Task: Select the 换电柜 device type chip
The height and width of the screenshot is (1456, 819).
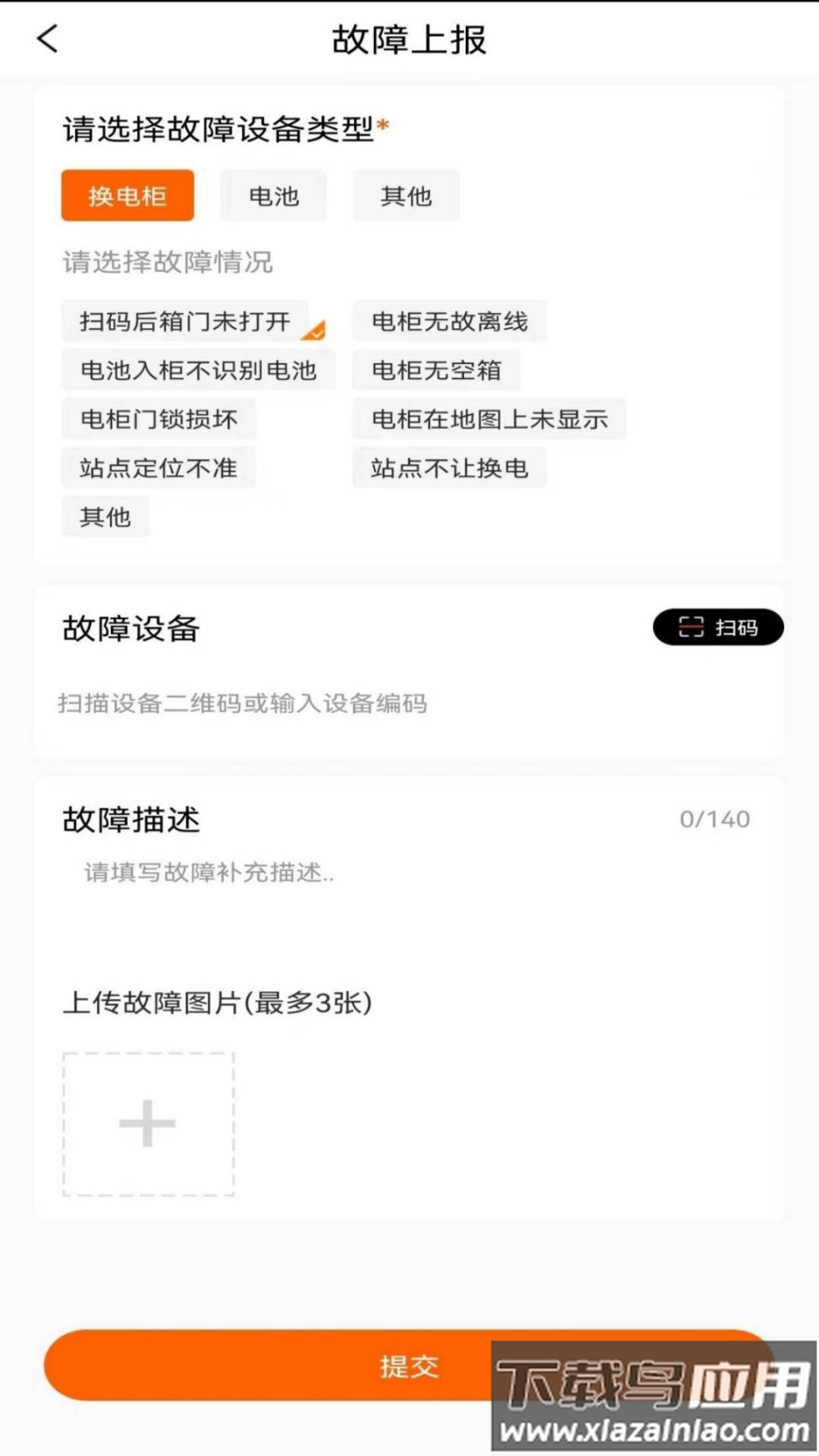Action: coord(127,196)
